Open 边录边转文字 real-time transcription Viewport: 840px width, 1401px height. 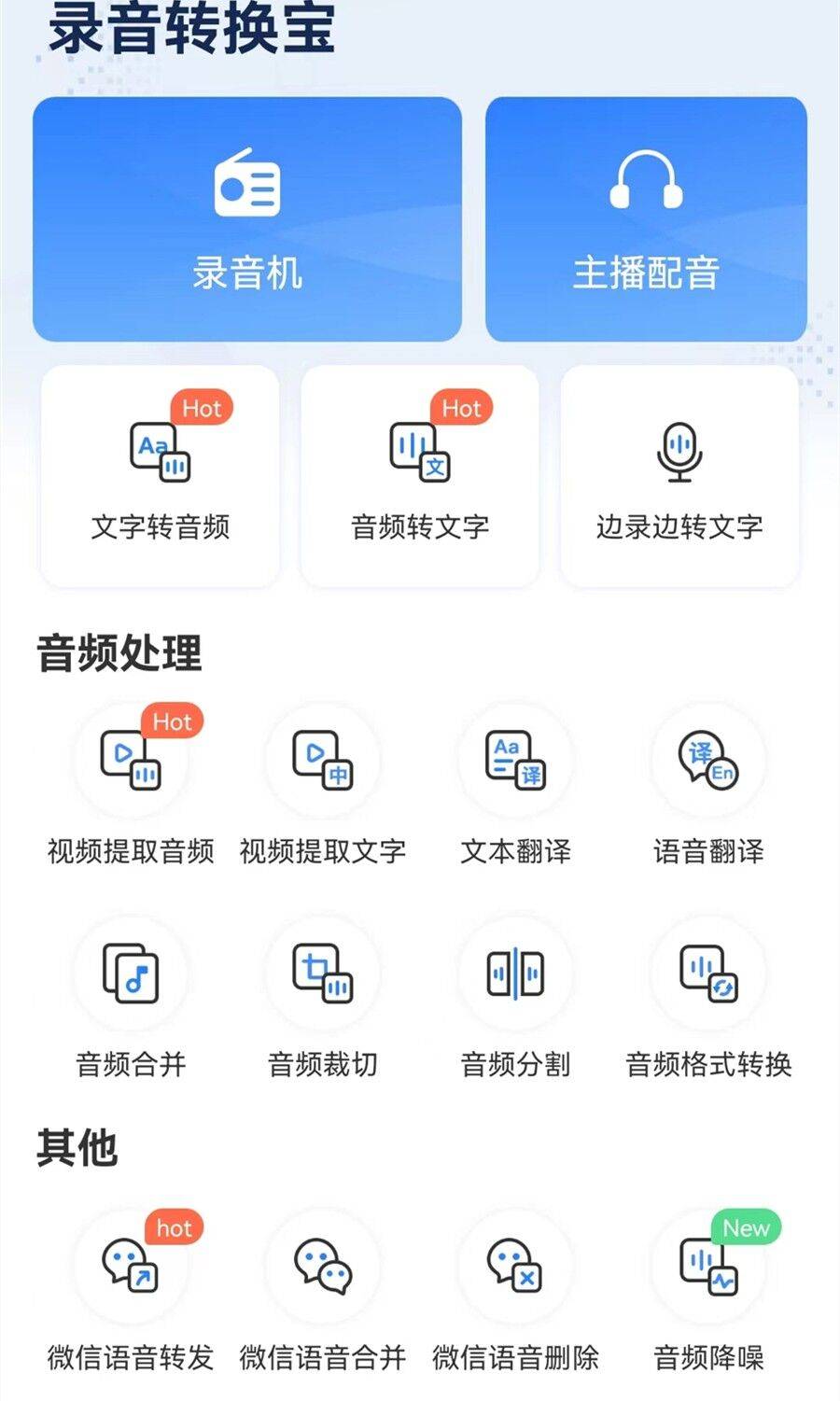(679, 476)
